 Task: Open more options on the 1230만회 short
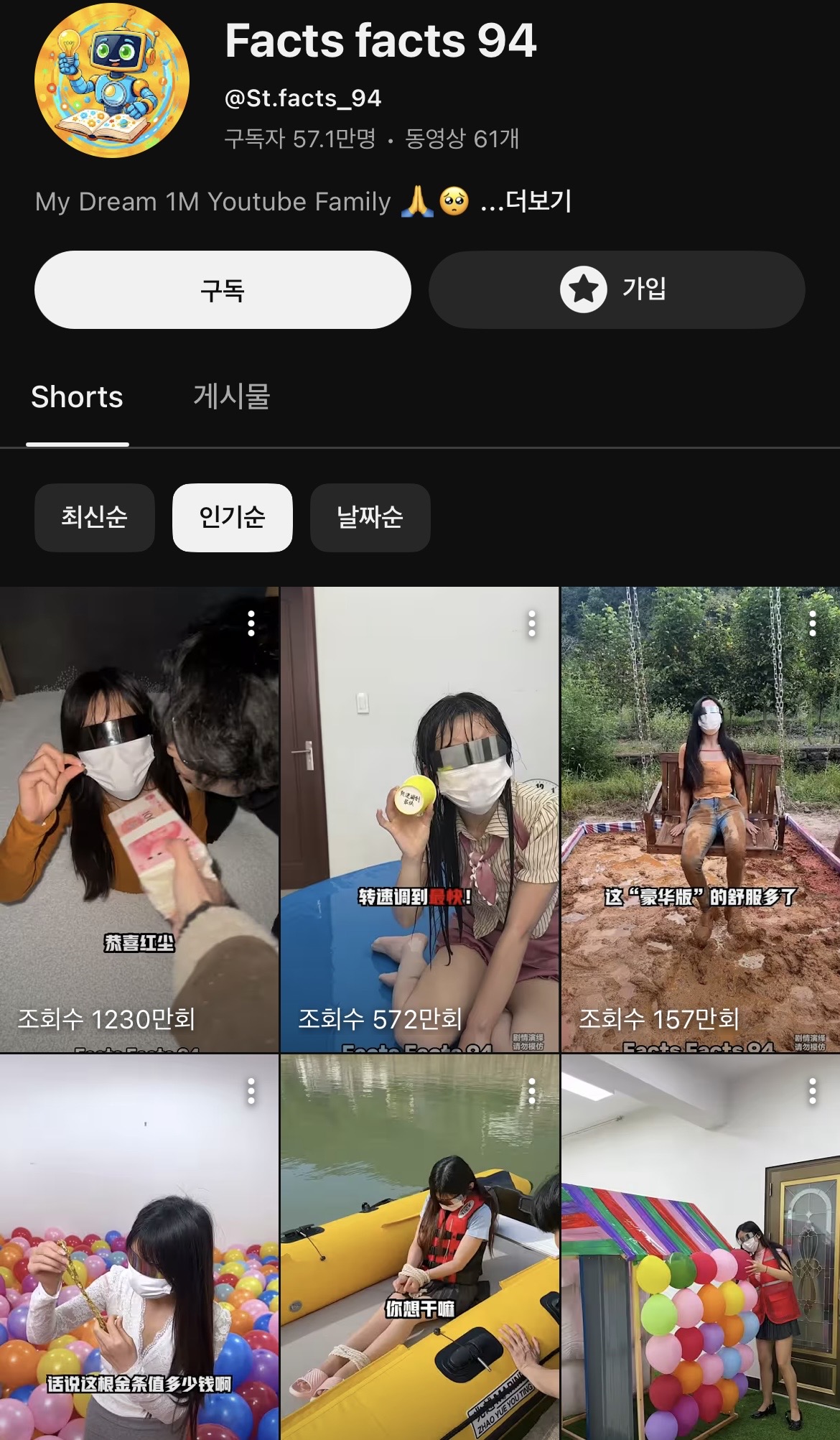click(251, 623)
